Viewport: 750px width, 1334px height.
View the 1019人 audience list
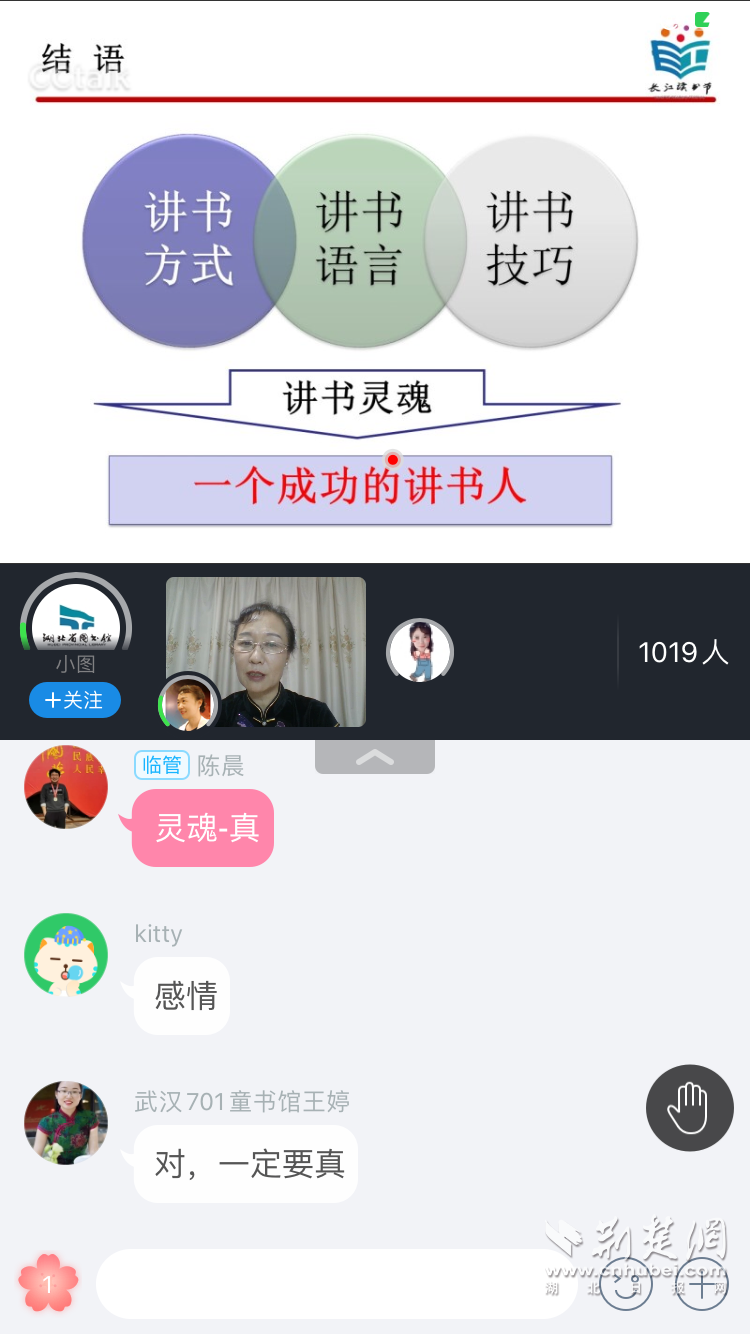point(683,653)
